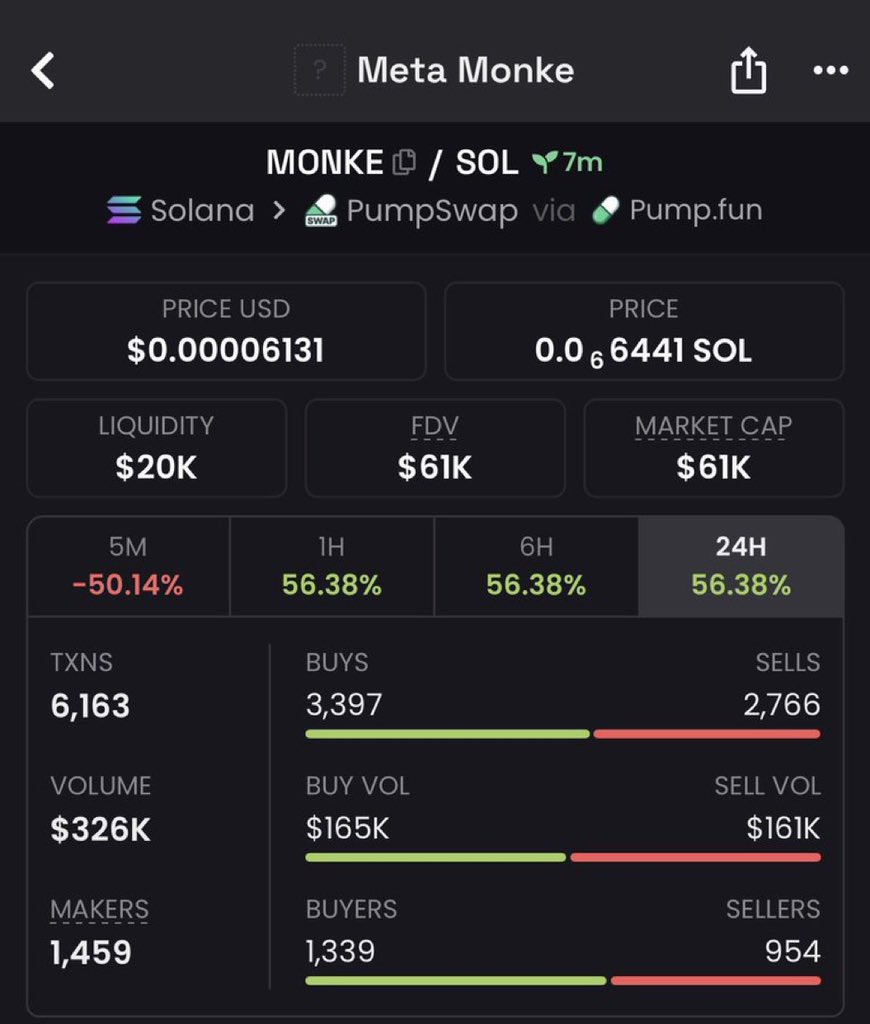Show the 24H timeframe stats
The height and width of the screenshot is (1024, 870).
coord(740,566)
